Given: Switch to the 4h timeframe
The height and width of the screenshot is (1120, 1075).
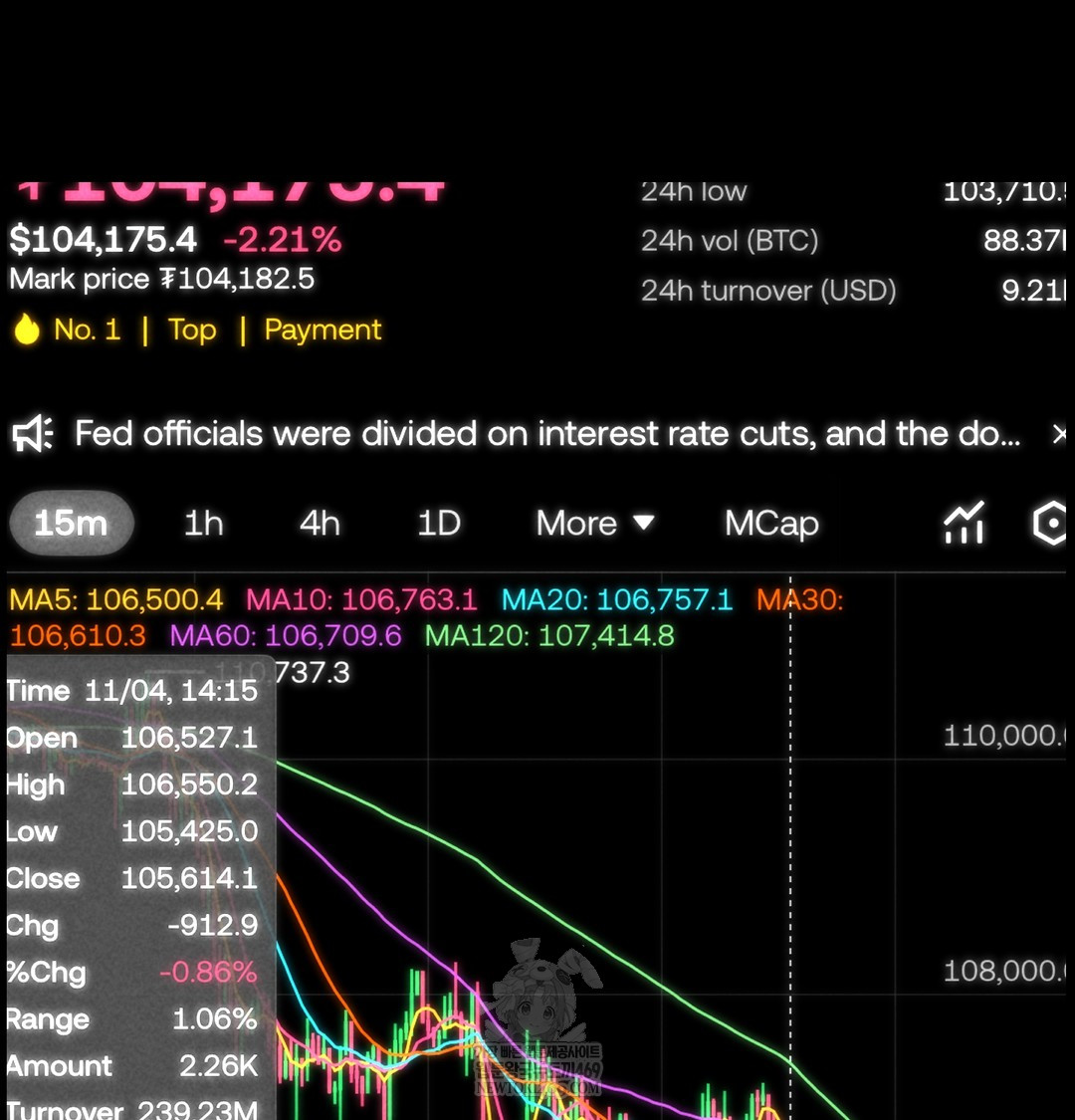Looking at the screenshot, I should [x=320, y=523].
